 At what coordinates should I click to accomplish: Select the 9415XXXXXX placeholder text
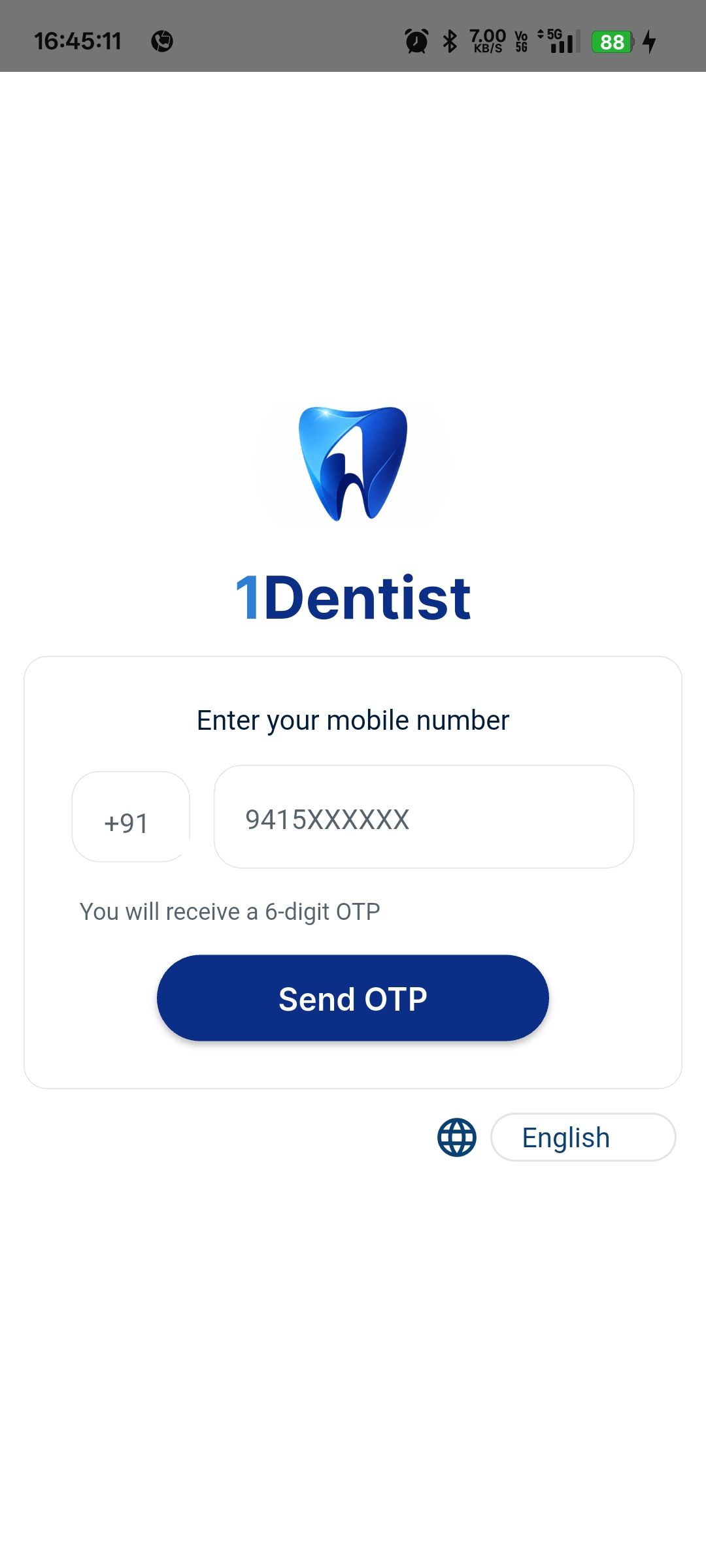(x=326, y=819)
